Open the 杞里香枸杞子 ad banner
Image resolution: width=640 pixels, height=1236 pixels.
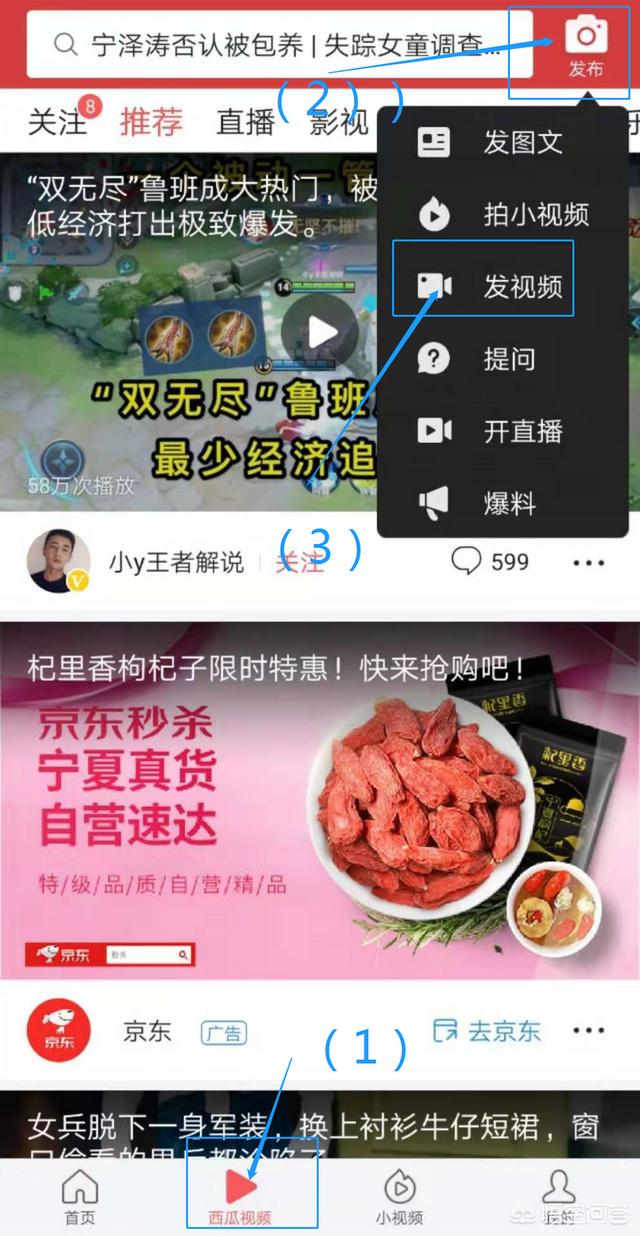(x=320, y=800)
